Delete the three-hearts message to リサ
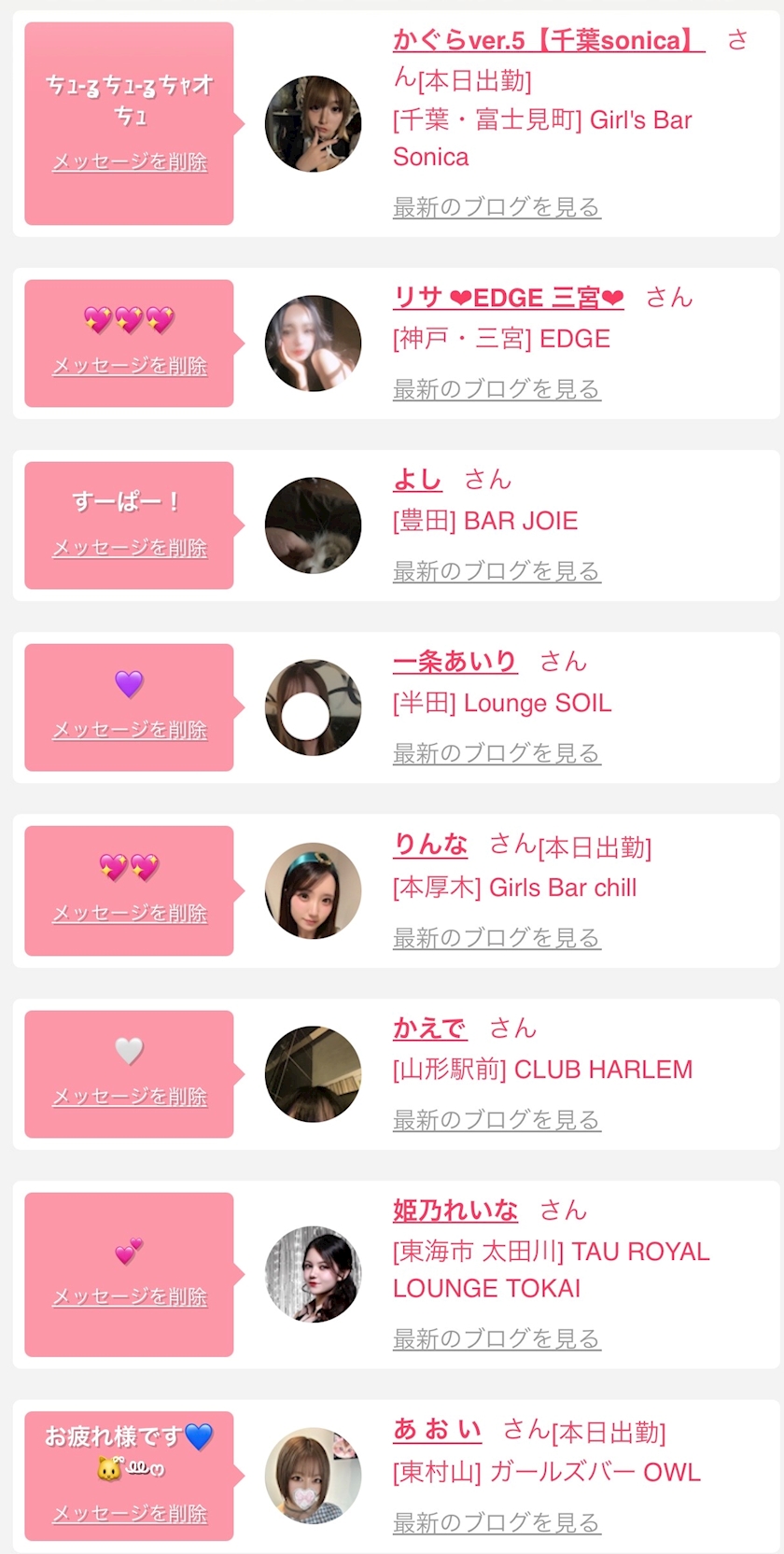 click(130, 366)
